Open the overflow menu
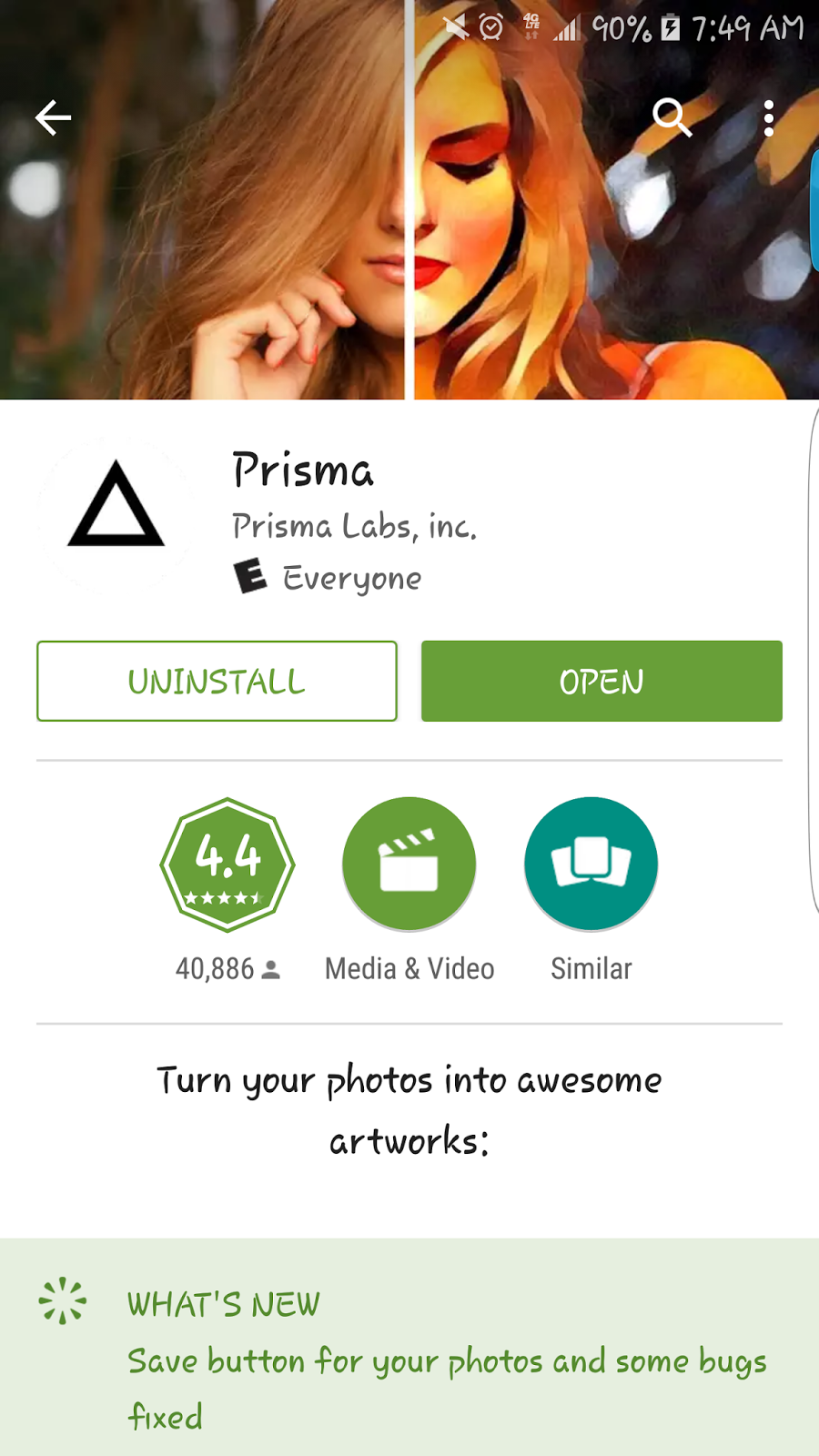819x1456 pixels. pos(769,118)
